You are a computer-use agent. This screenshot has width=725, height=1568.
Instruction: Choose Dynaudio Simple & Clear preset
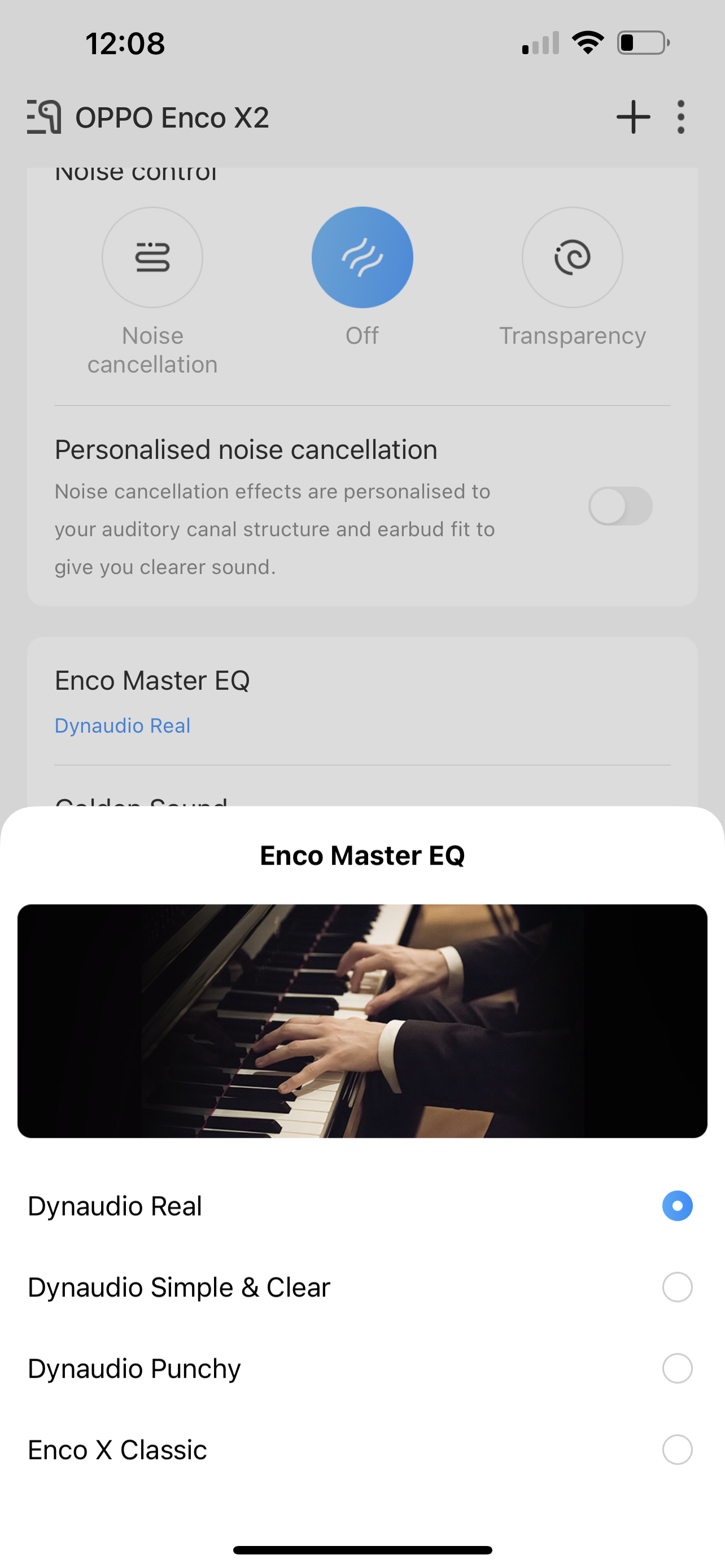677,1287
